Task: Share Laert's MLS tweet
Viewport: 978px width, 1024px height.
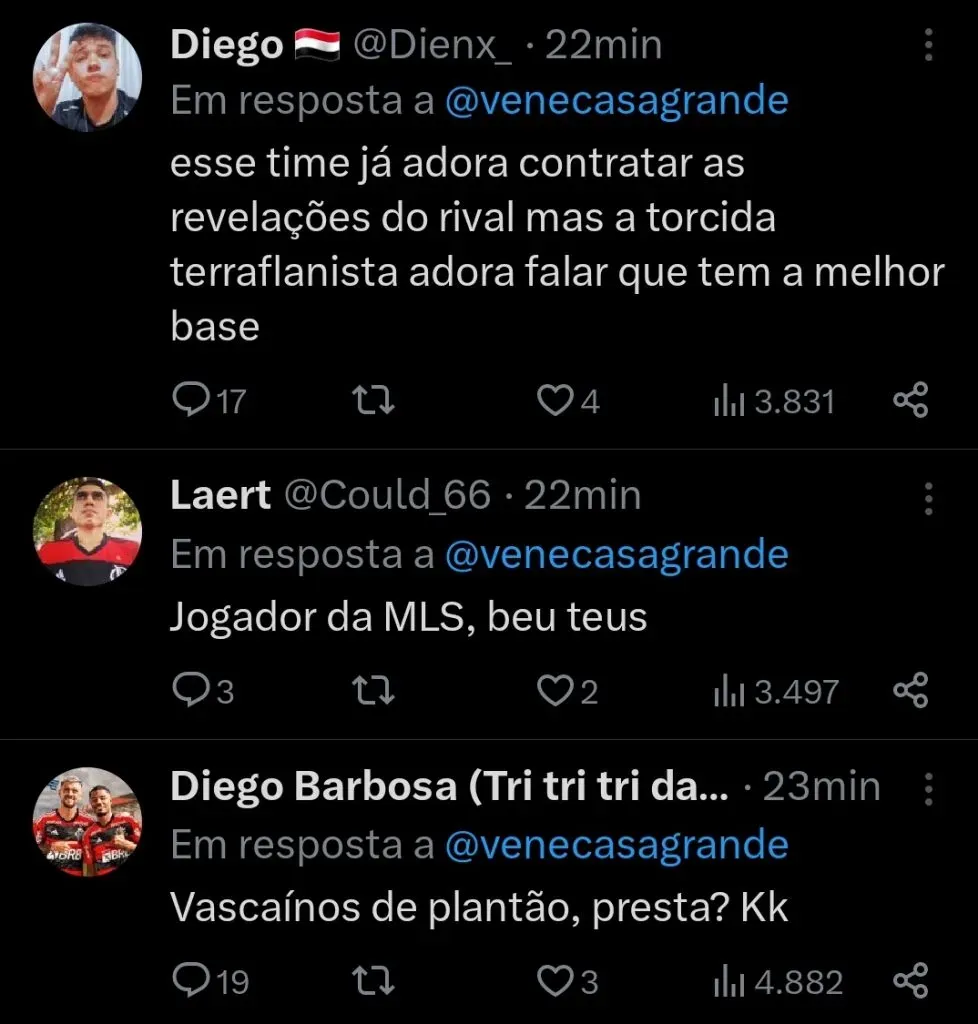Action: click(x=910, y=691)
